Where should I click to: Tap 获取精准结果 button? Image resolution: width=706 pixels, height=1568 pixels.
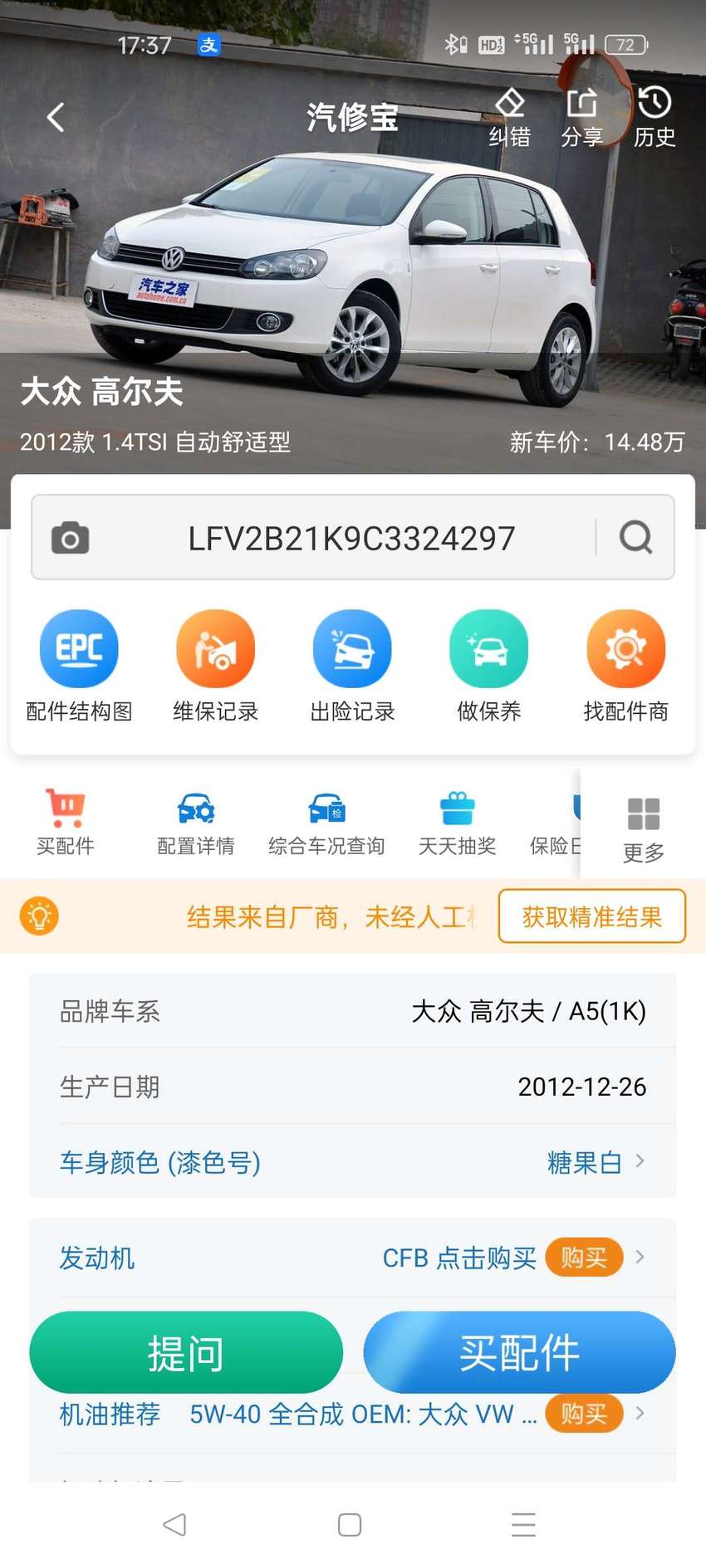[592, 916]
